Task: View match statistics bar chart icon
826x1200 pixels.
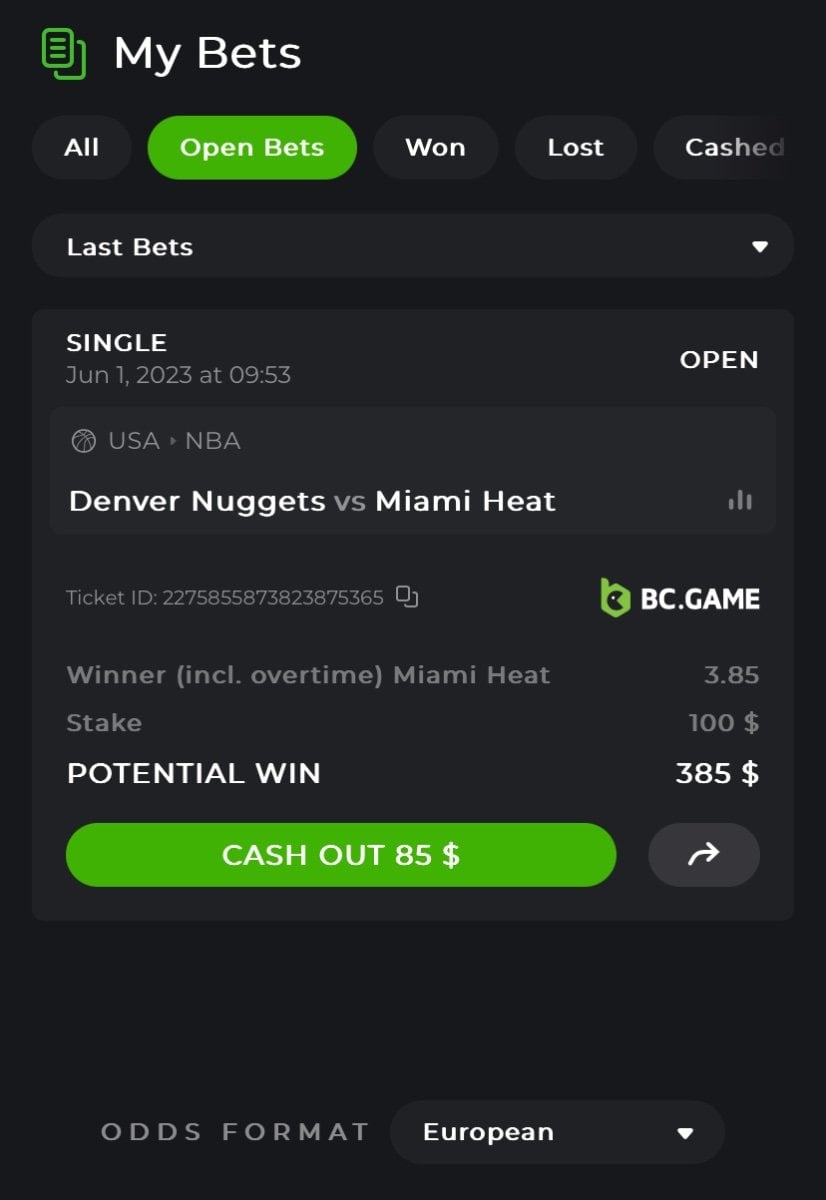Action: point(740,501)
